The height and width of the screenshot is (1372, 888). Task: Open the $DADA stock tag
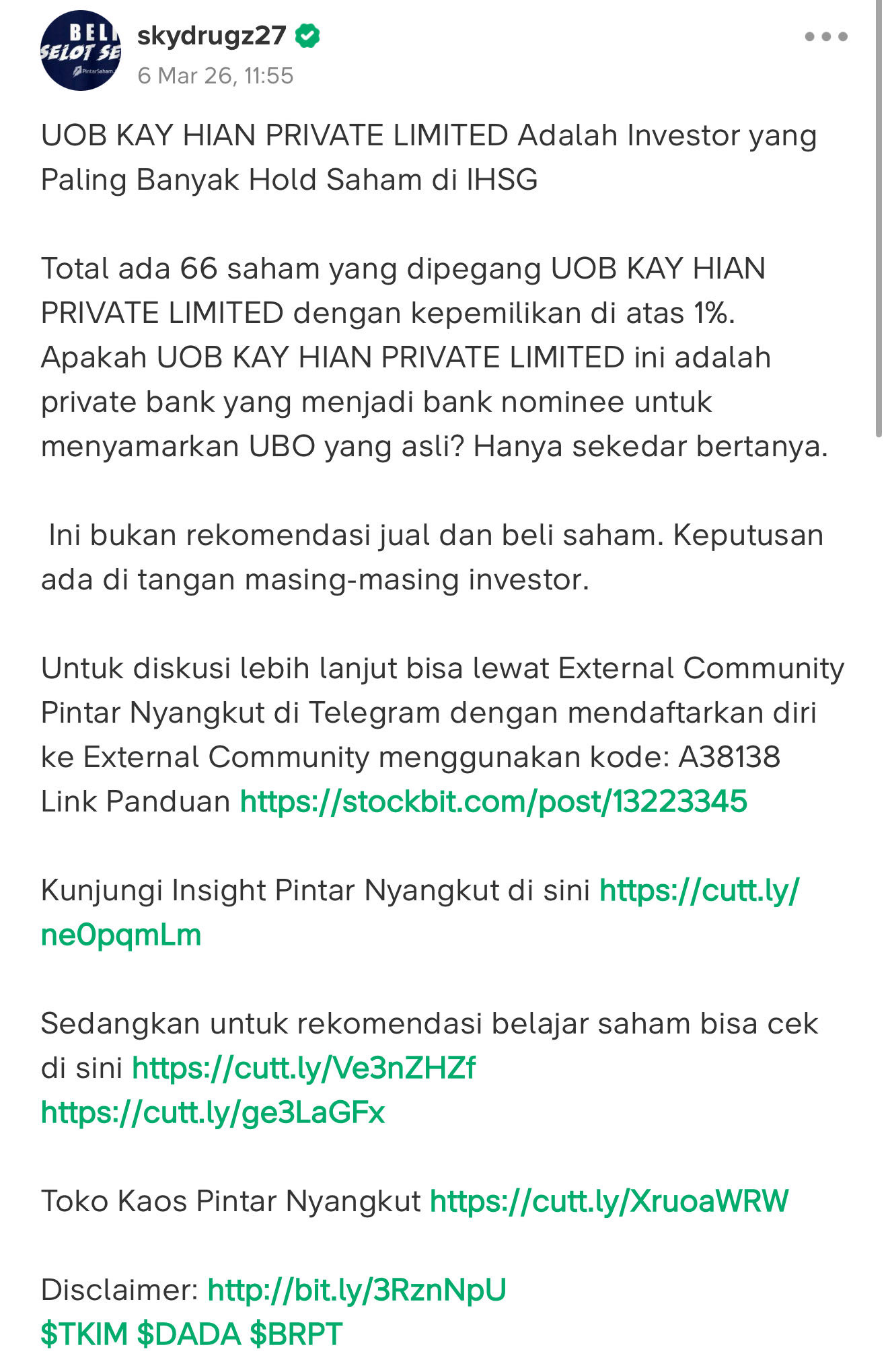pyautogui.click(x=188, y=1334)
